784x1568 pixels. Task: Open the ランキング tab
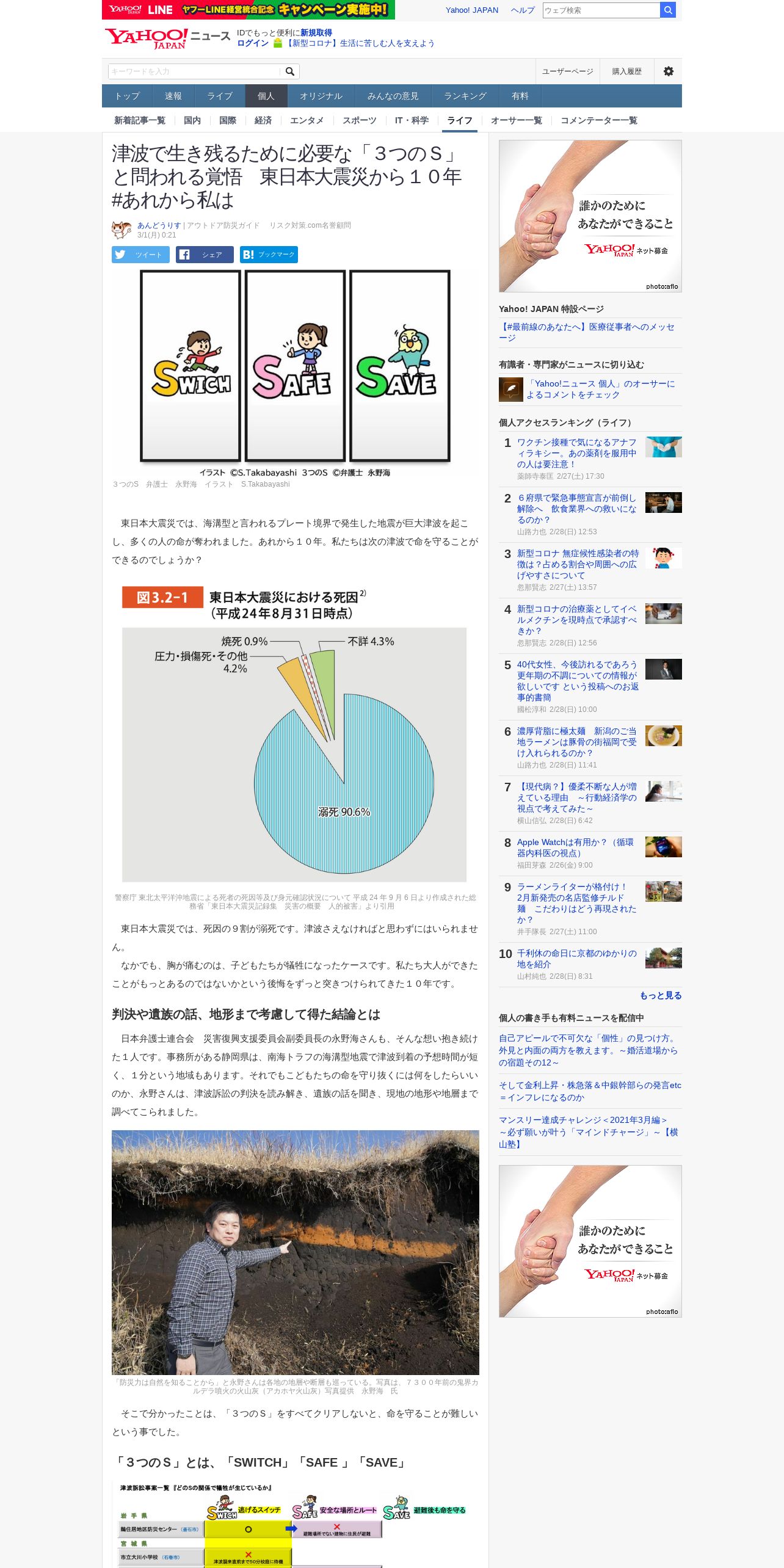[x=465, y=96]
